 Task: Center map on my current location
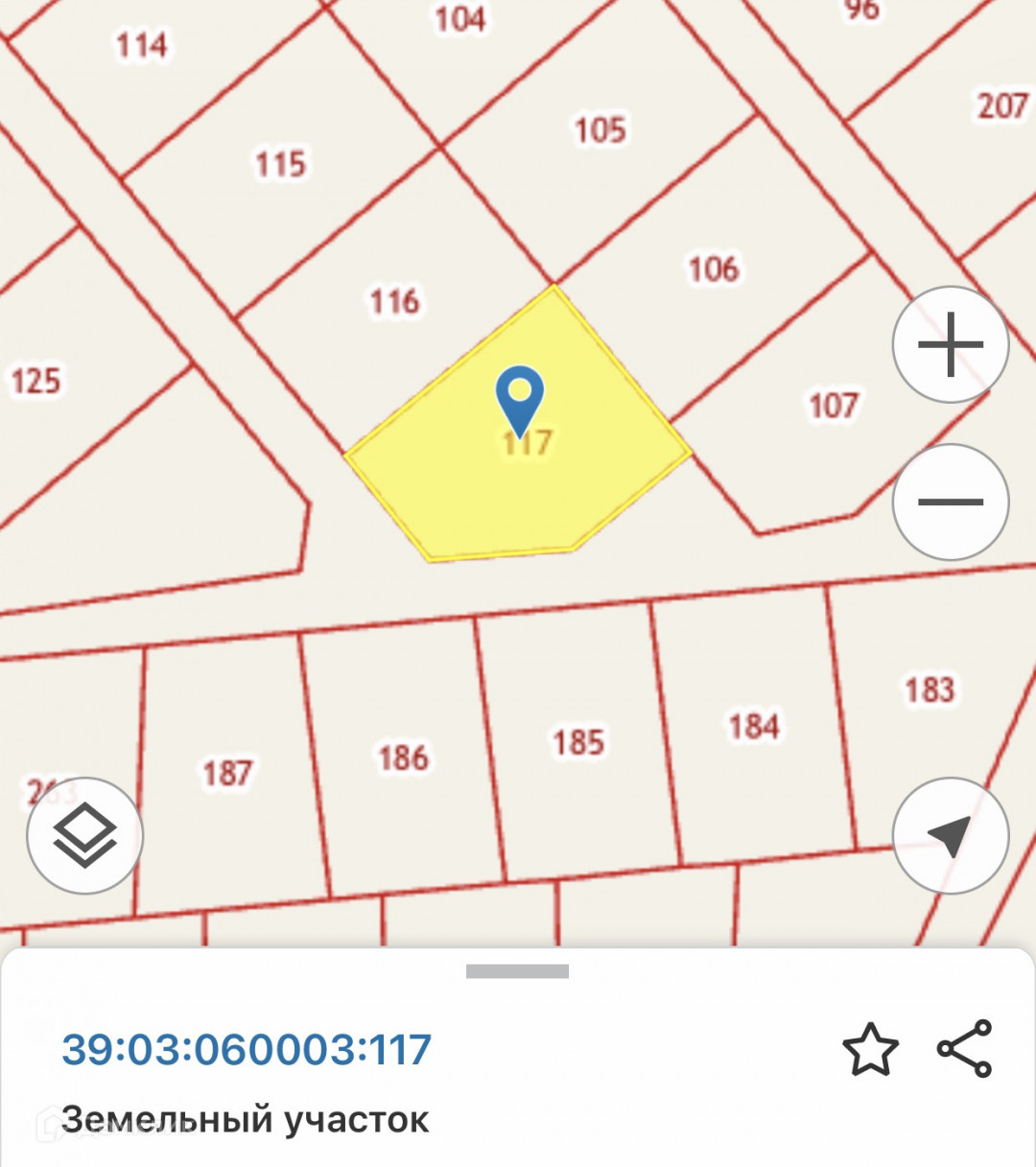pyautogui.click(x=950, y=835)
